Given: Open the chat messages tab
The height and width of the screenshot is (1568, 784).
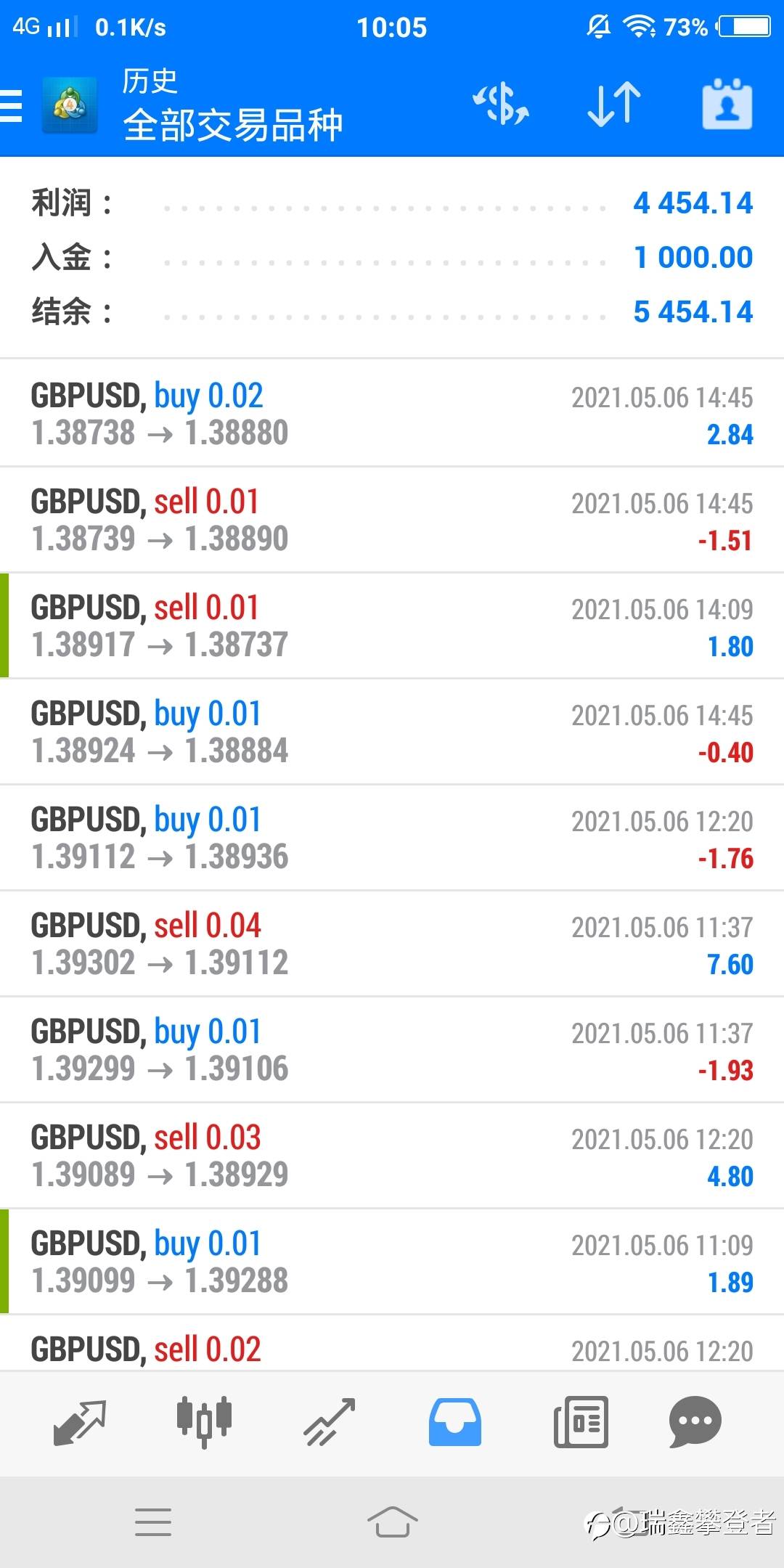Looking at the screenshot, I should tap(695, 1422).
